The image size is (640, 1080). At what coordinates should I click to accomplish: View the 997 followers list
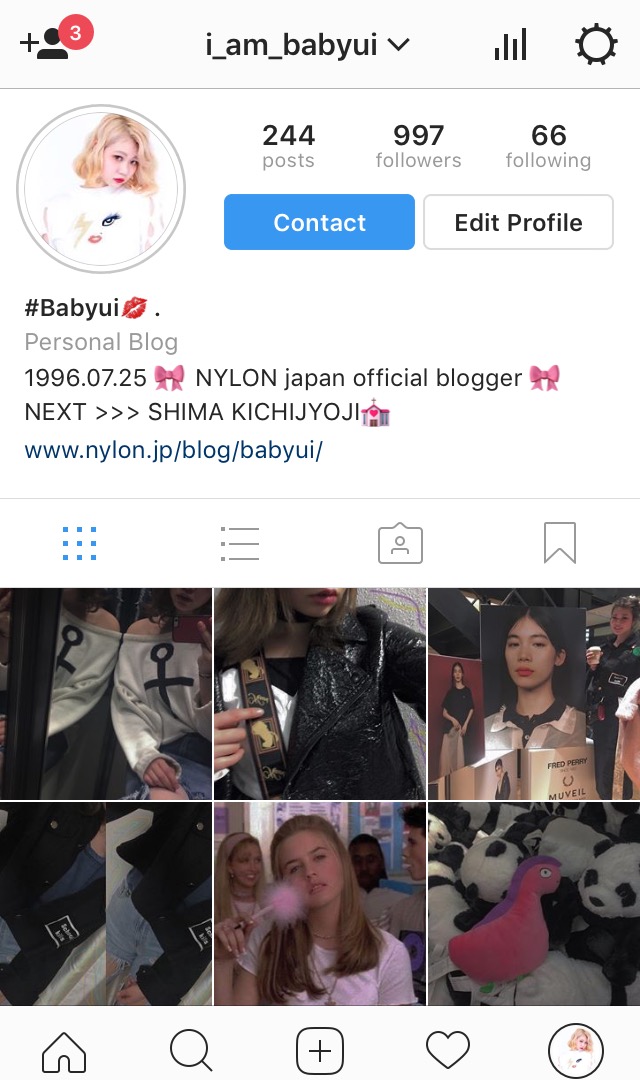(x=418, y=146)
